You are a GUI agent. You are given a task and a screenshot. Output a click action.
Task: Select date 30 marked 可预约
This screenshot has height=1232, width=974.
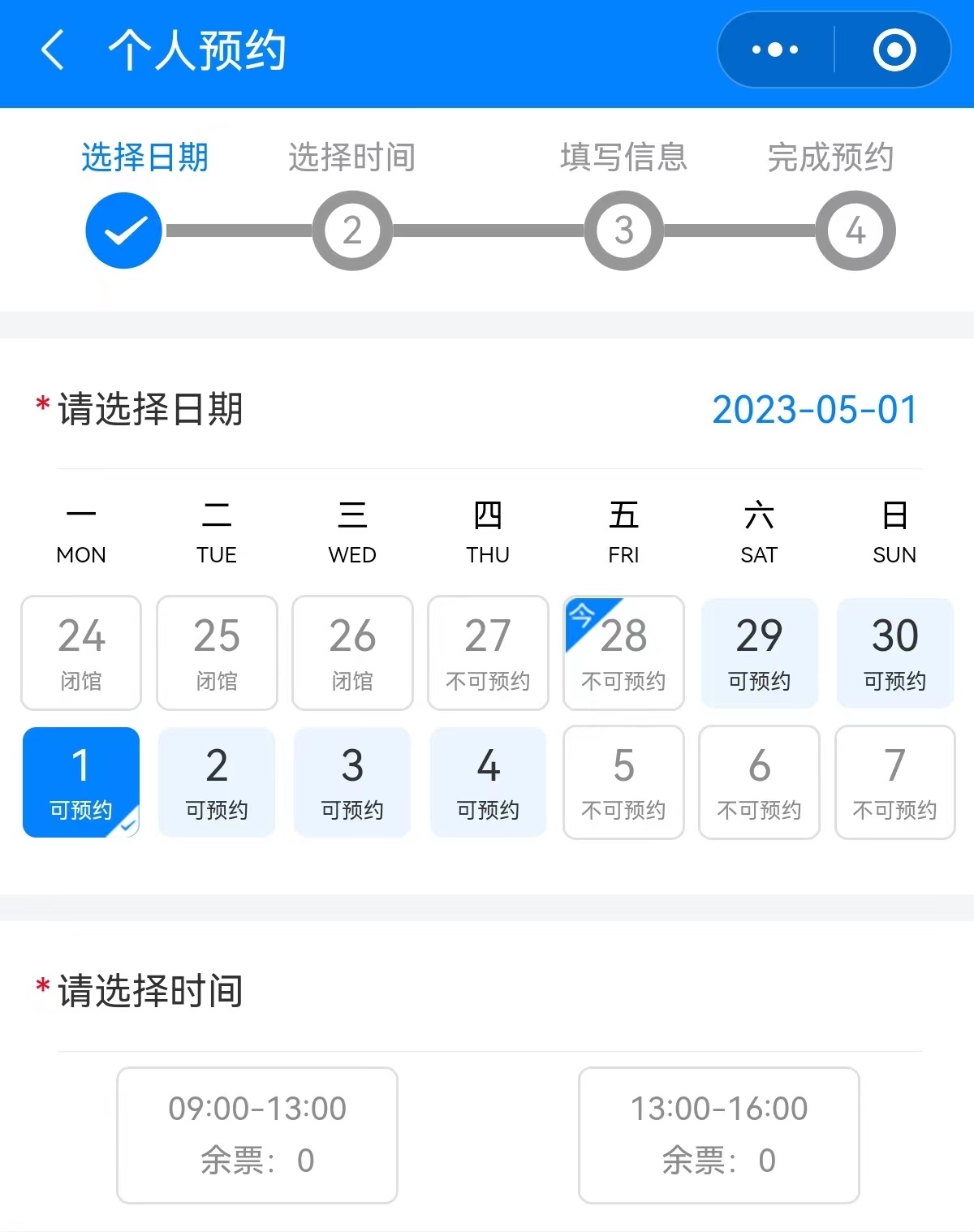coord(894,653)
